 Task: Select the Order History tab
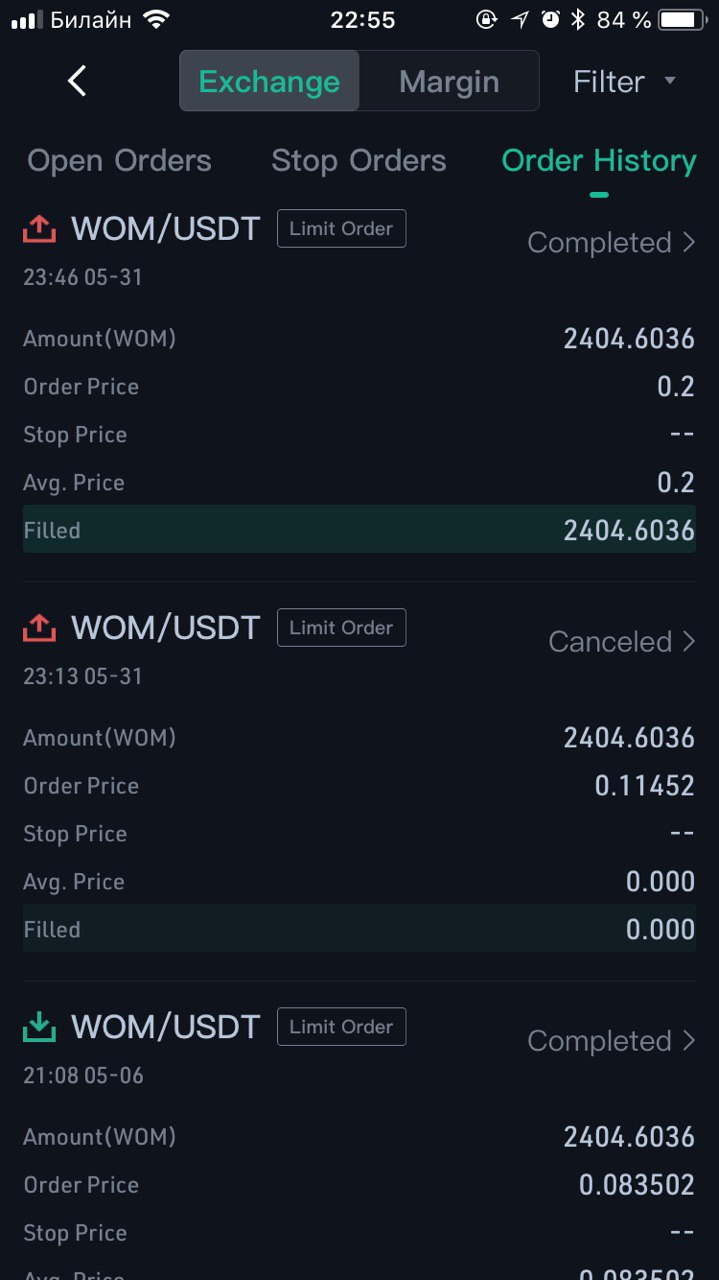click(598, 161)
